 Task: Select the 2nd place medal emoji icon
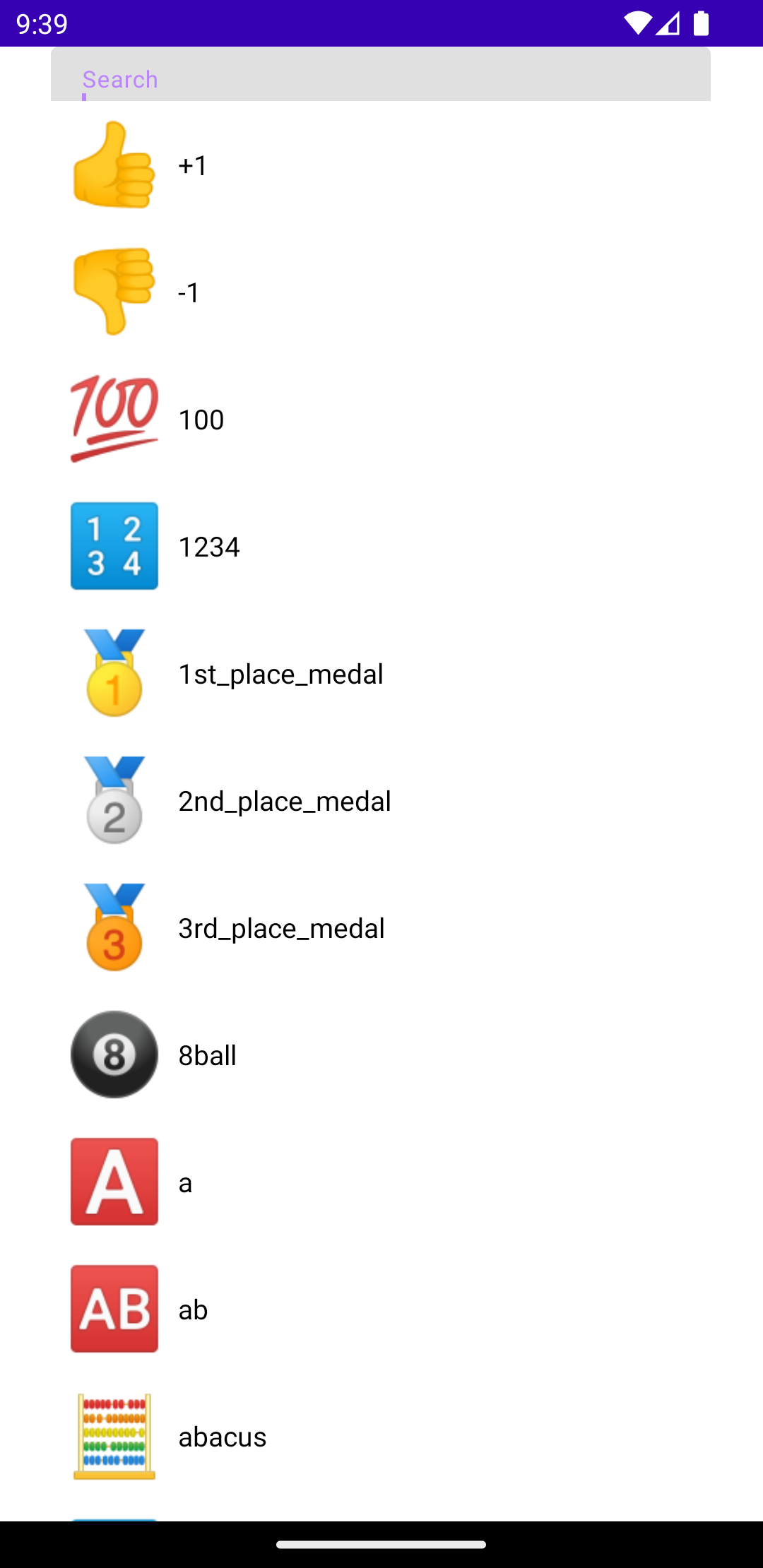click(113, 800)
